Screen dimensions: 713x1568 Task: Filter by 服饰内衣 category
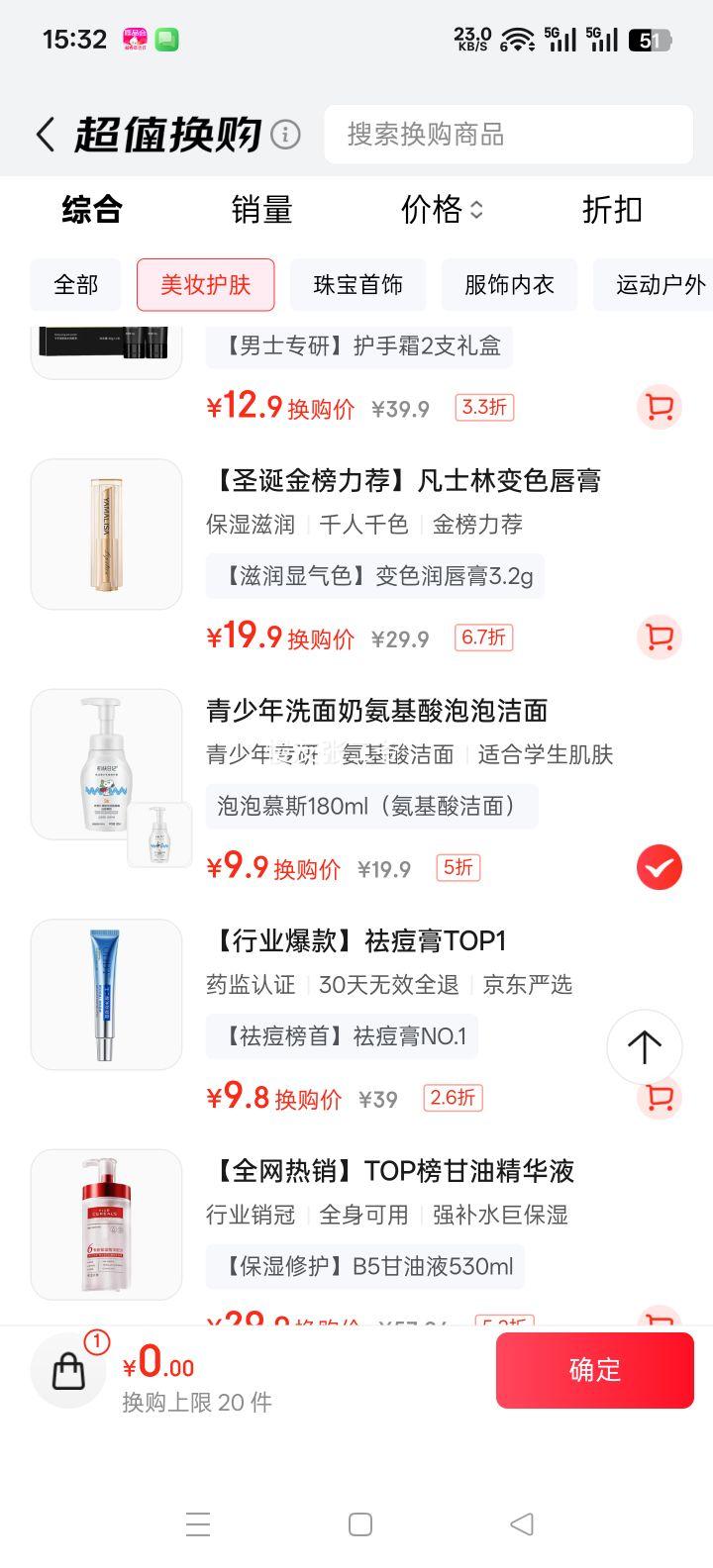(x=509, y=285)
